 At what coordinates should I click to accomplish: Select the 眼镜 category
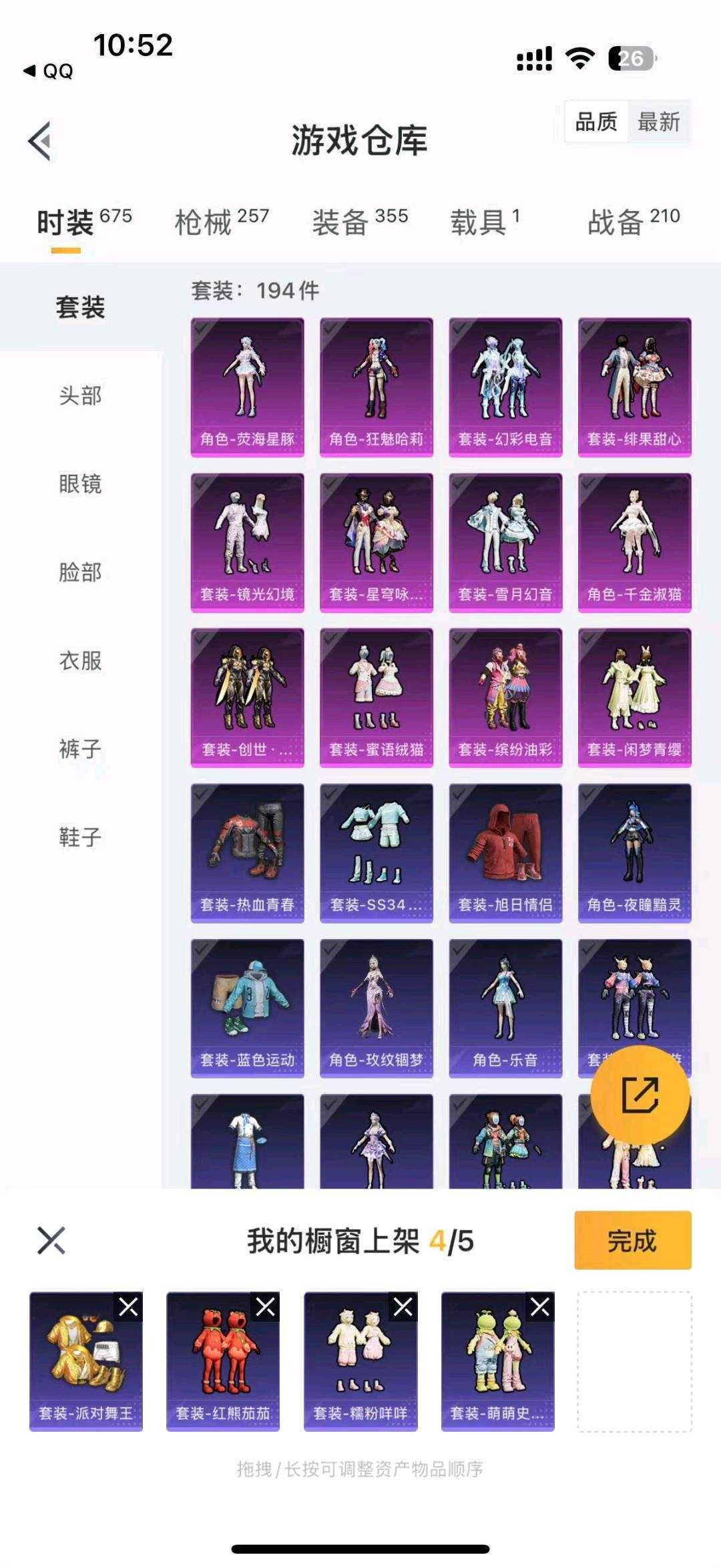click(x=80, y=483)
